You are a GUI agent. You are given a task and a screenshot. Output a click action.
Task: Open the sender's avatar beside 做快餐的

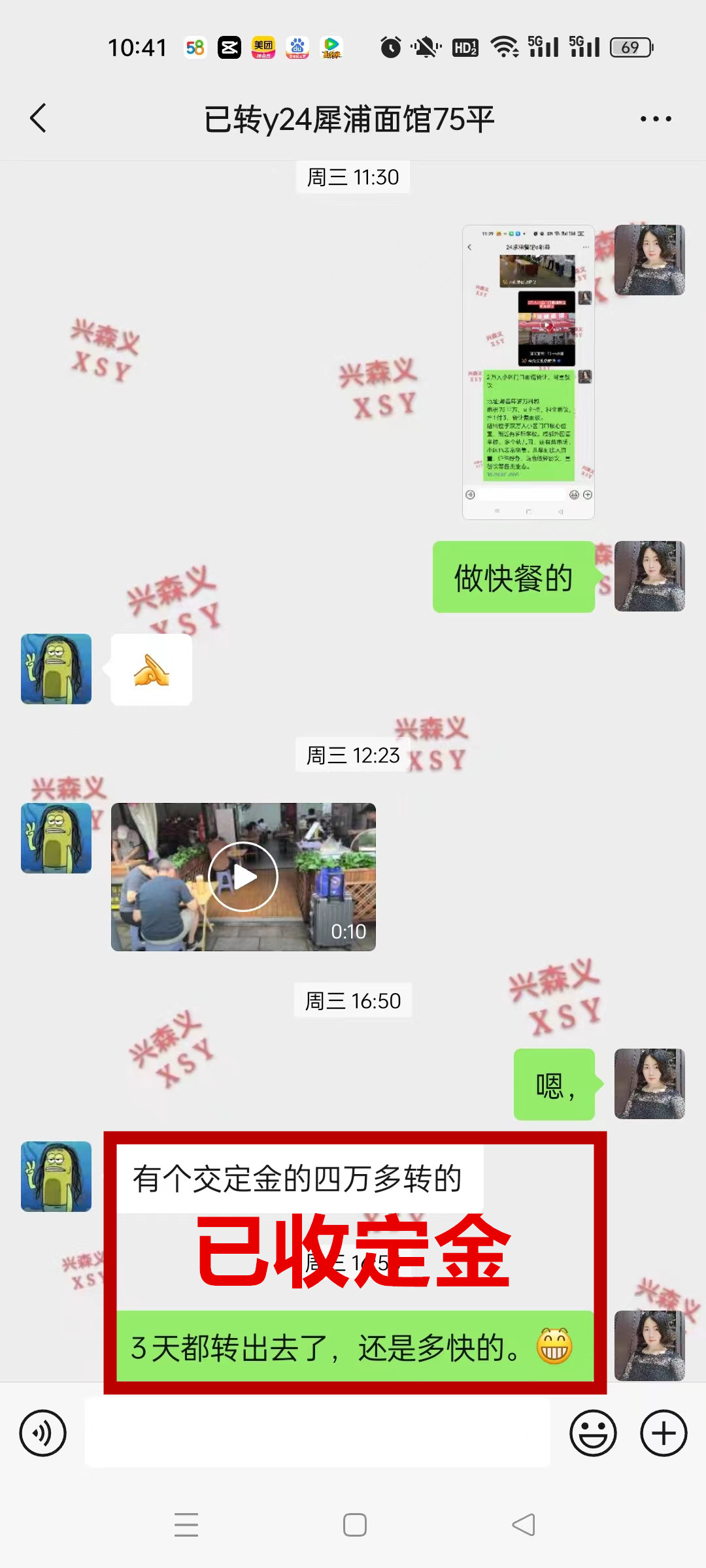point(649,576)
